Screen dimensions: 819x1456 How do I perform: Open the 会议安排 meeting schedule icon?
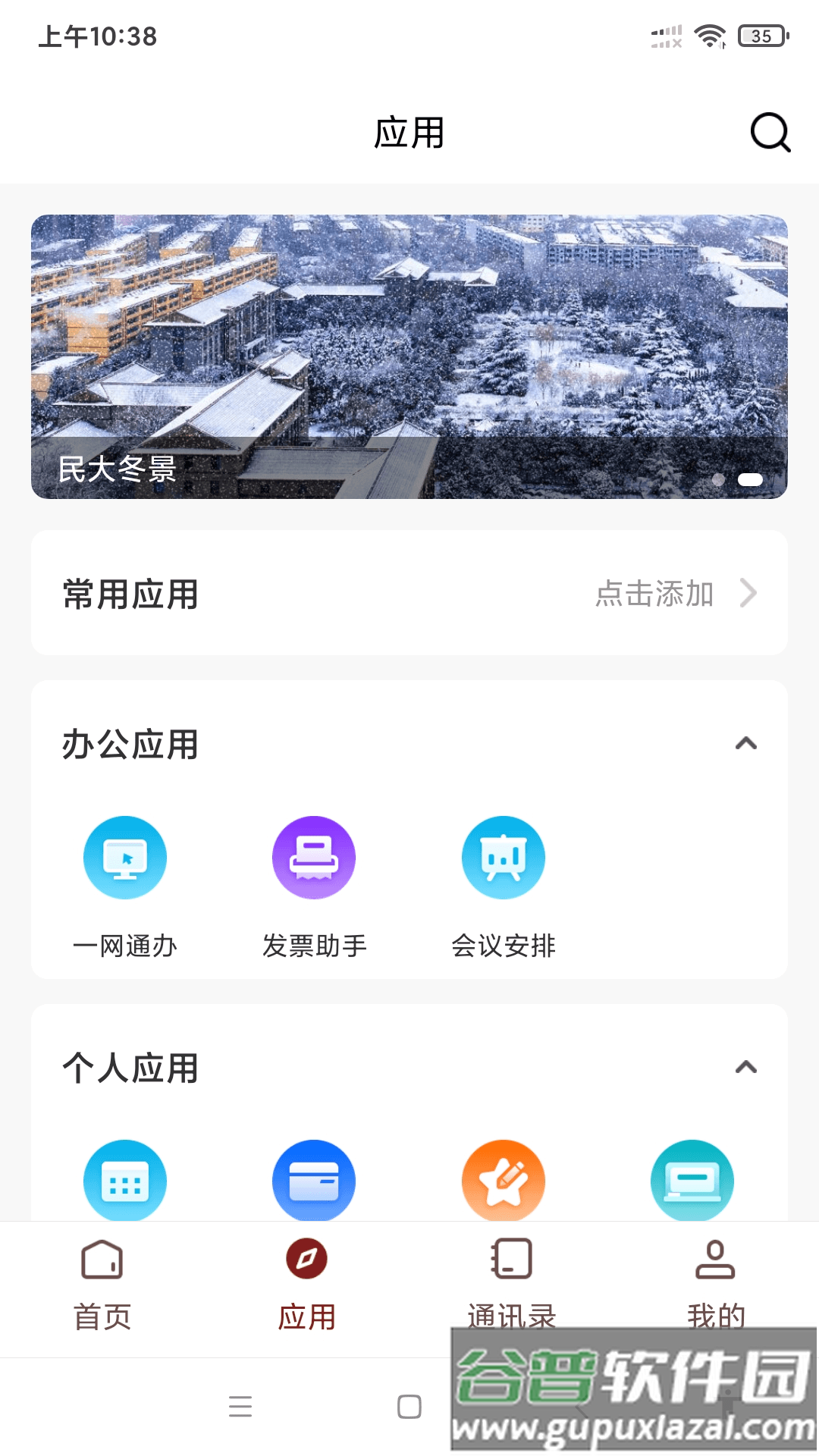pyautogui.click(x=504, y=857)
